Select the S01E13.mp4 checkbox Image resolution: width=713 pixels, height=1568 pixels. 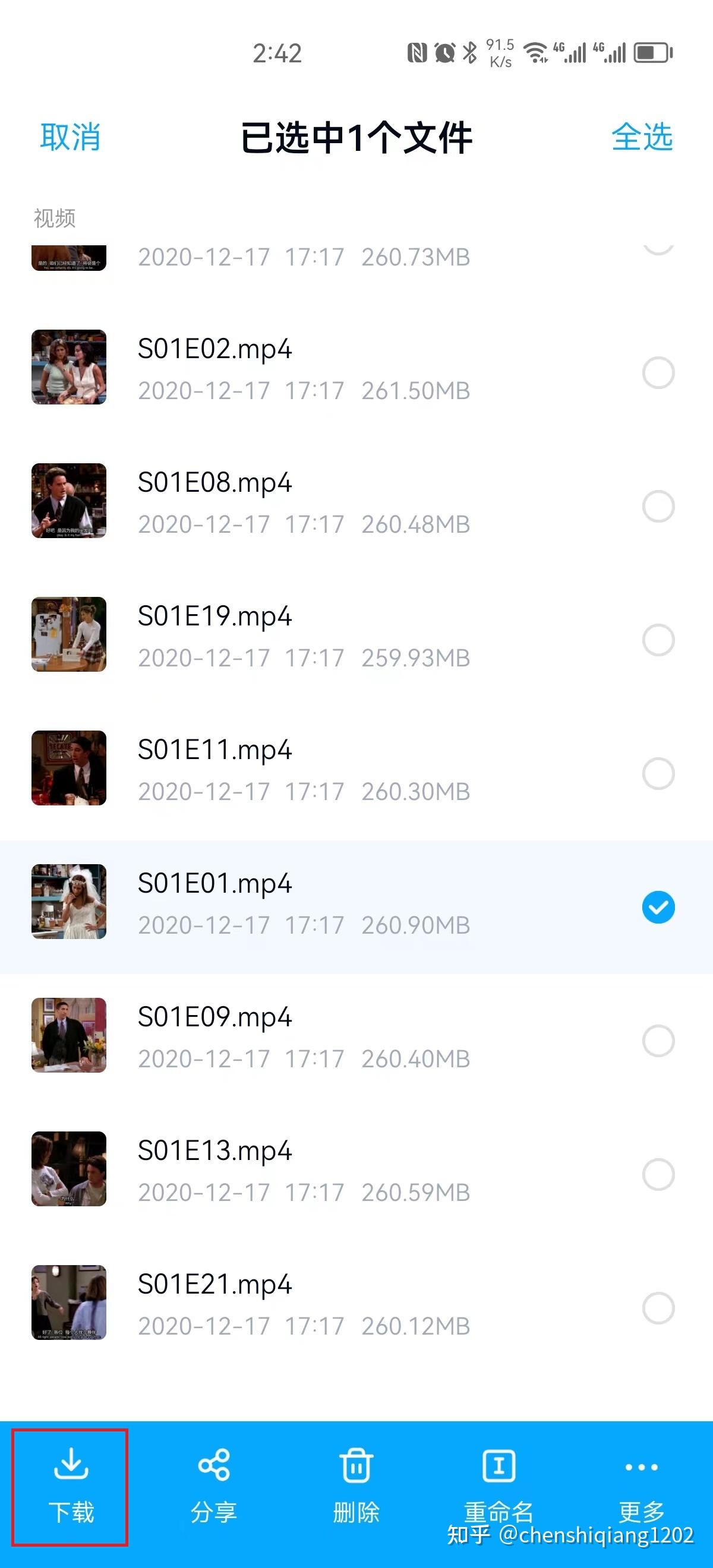pos(658,1174)
